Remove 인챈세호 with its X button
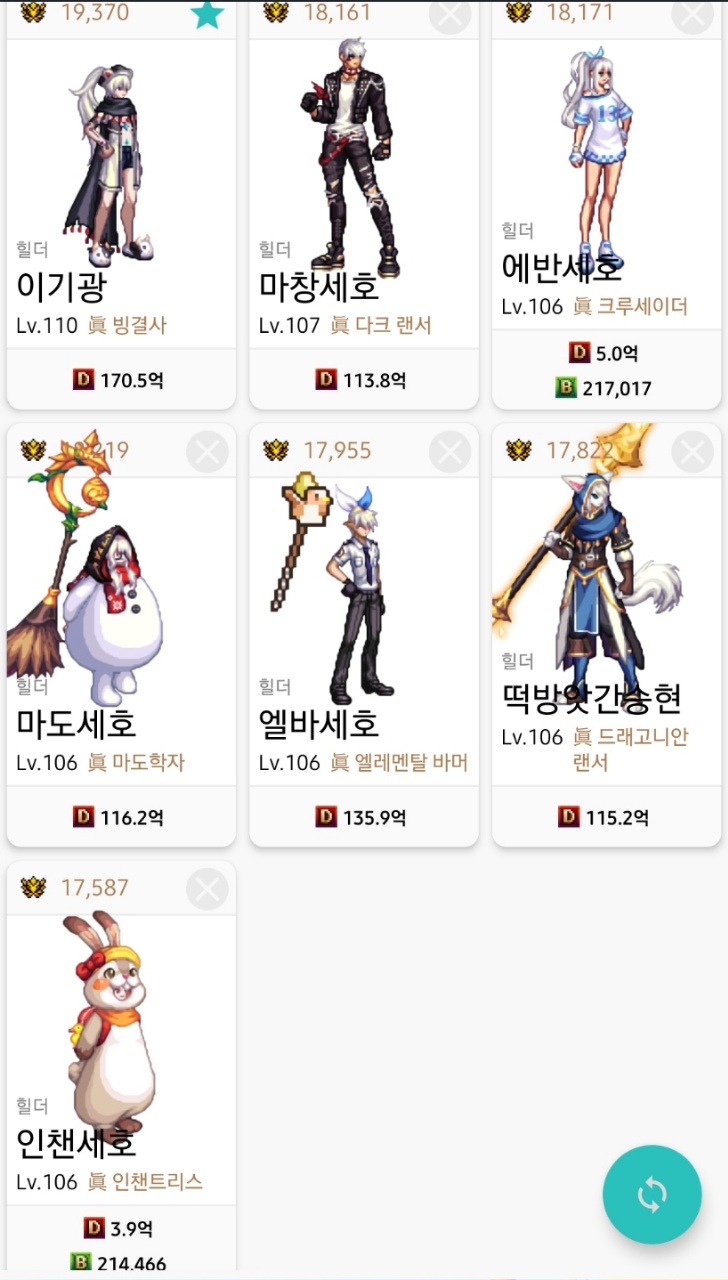The height and width of the screenshot is (1280, 728). tap(207, 888)
